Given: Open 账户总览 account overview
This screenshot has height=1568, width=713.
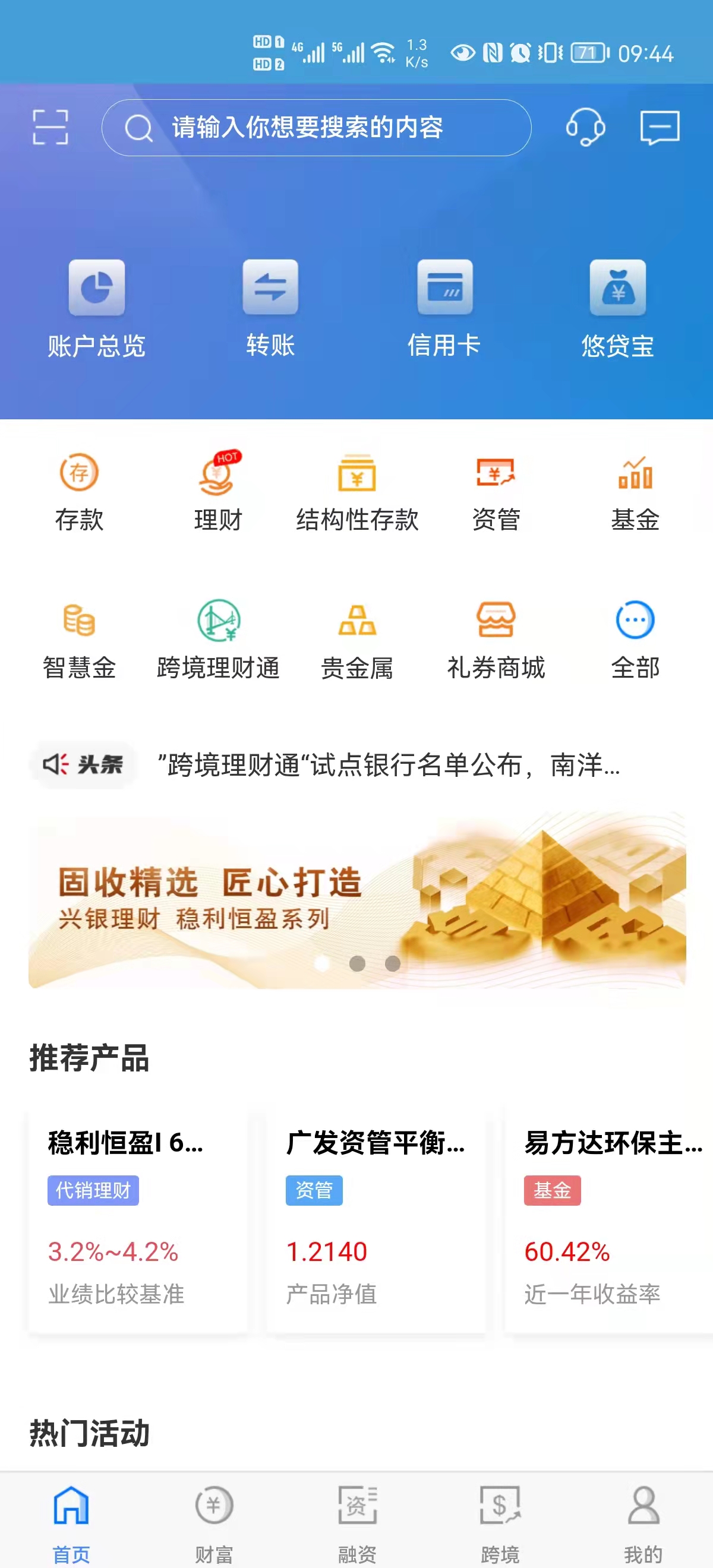Looking at the screenshot, I should [97, 308].
